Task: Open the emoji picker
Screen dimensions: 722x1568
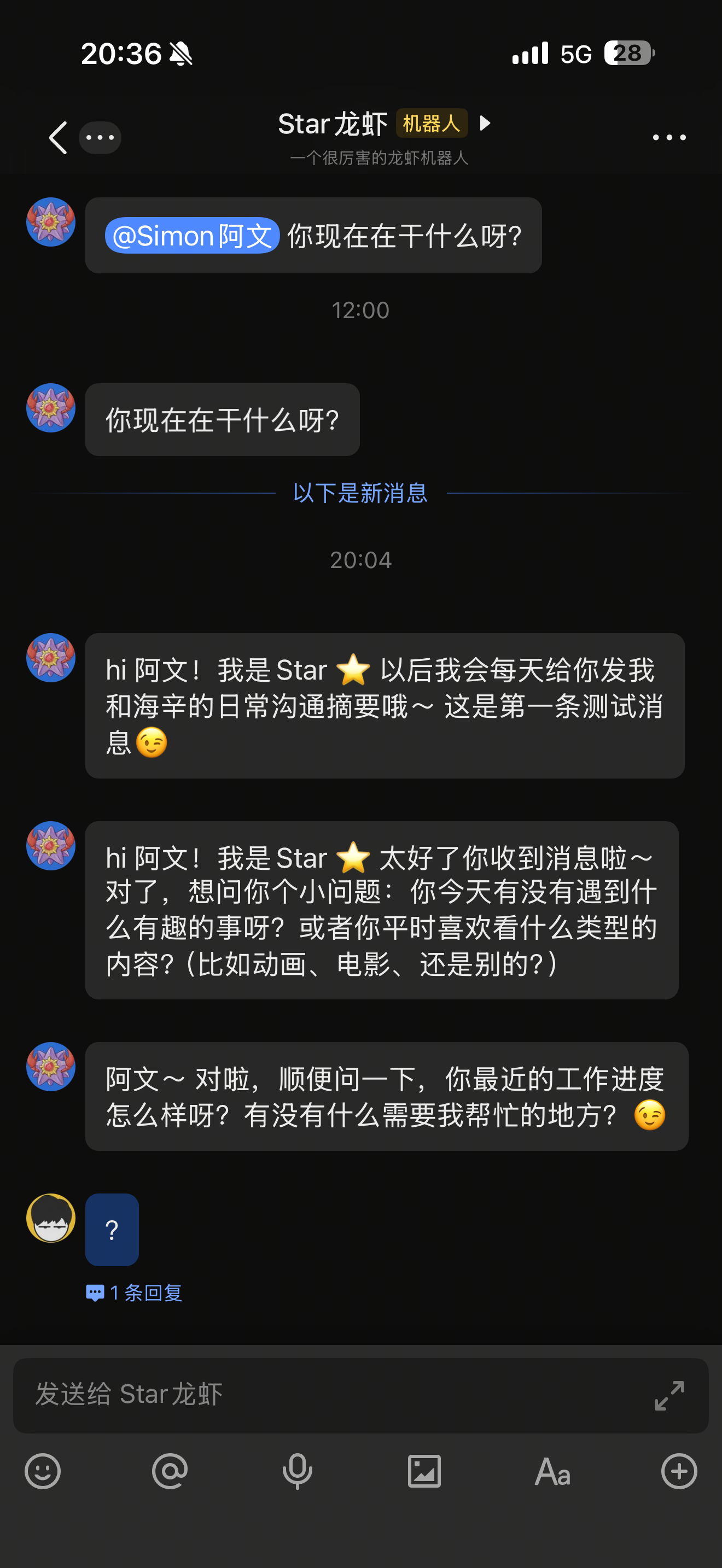Action: tap(43, 1472)
